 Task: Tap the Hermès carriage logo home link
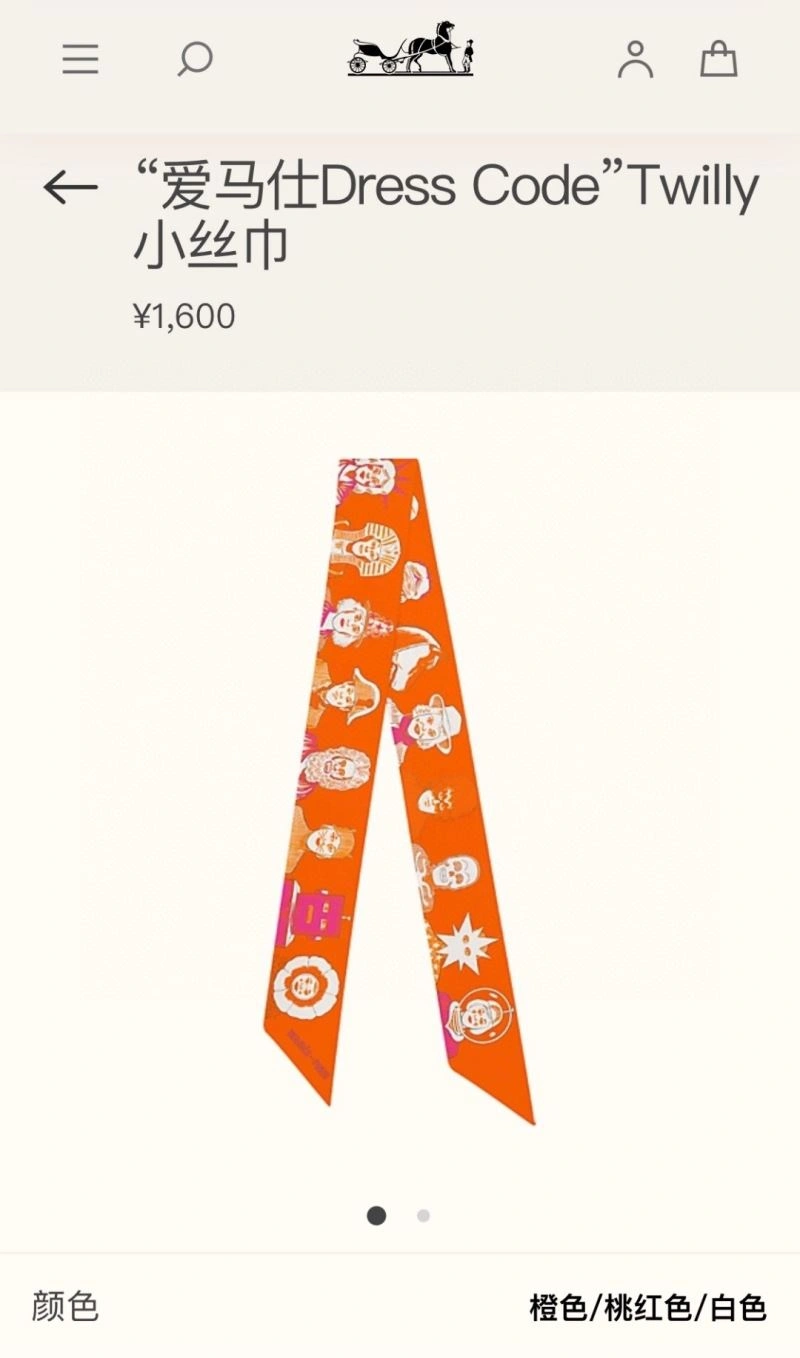click(411, 48)
